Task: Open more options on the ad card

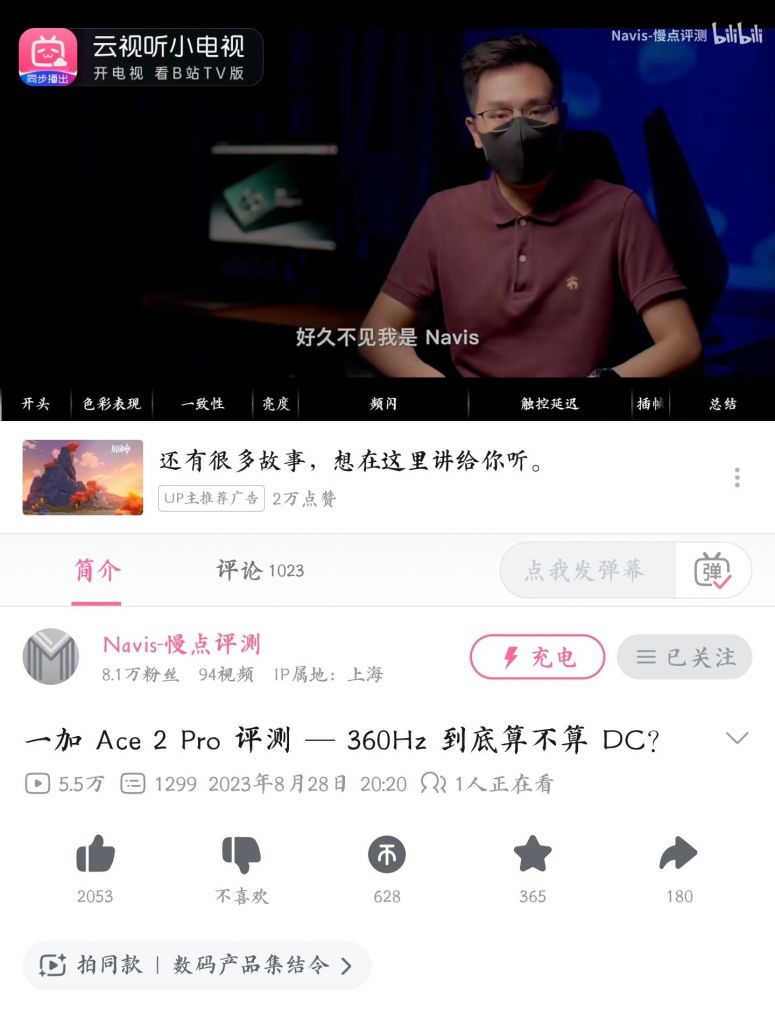Action: (x=737, y=478)
